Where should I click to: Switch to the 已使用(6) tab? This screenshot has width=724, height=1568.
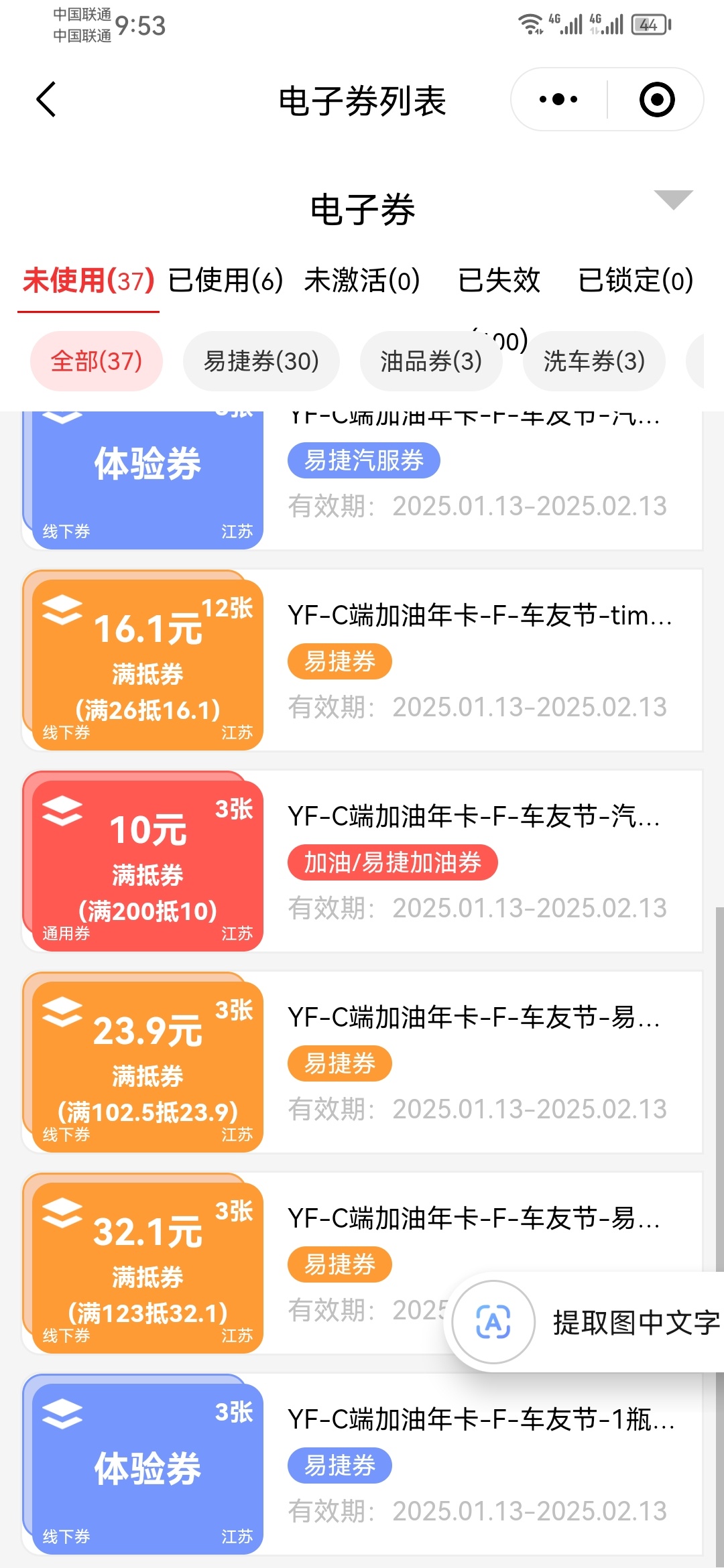coord(225,280)
